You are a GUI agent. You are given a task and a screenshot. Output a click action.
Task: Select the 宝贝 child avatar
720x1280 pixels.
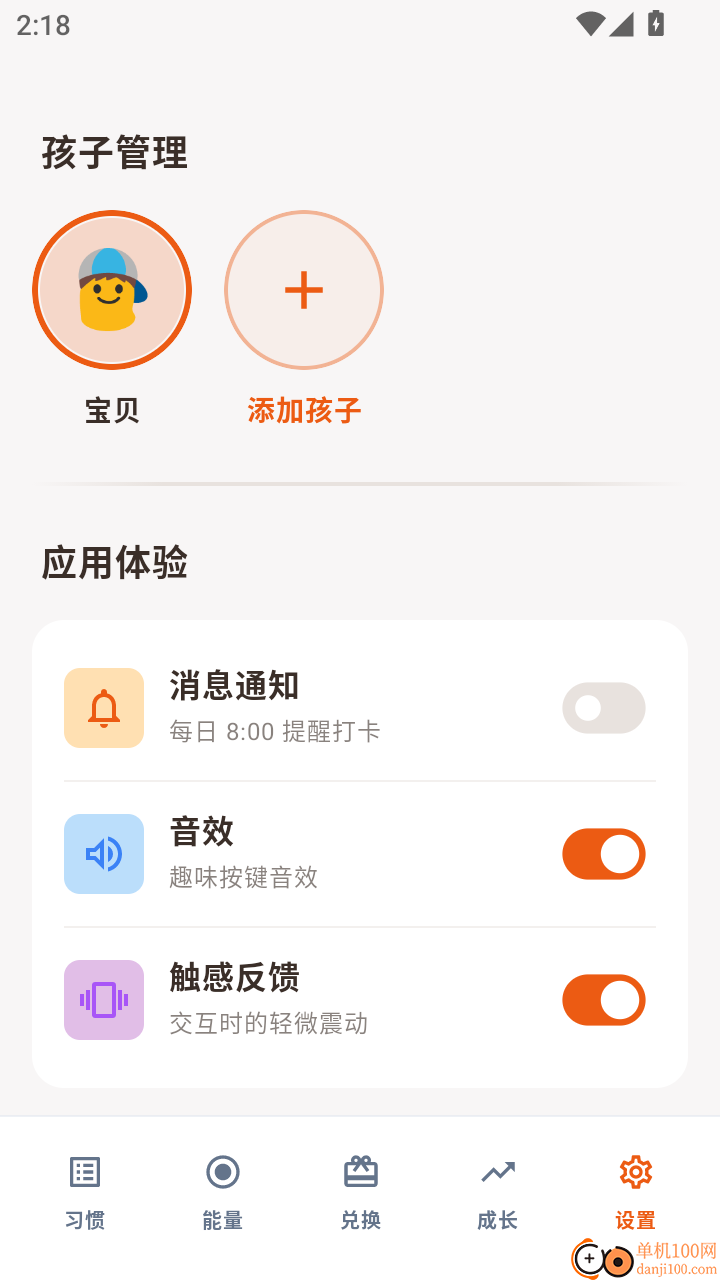pos(112,290)
